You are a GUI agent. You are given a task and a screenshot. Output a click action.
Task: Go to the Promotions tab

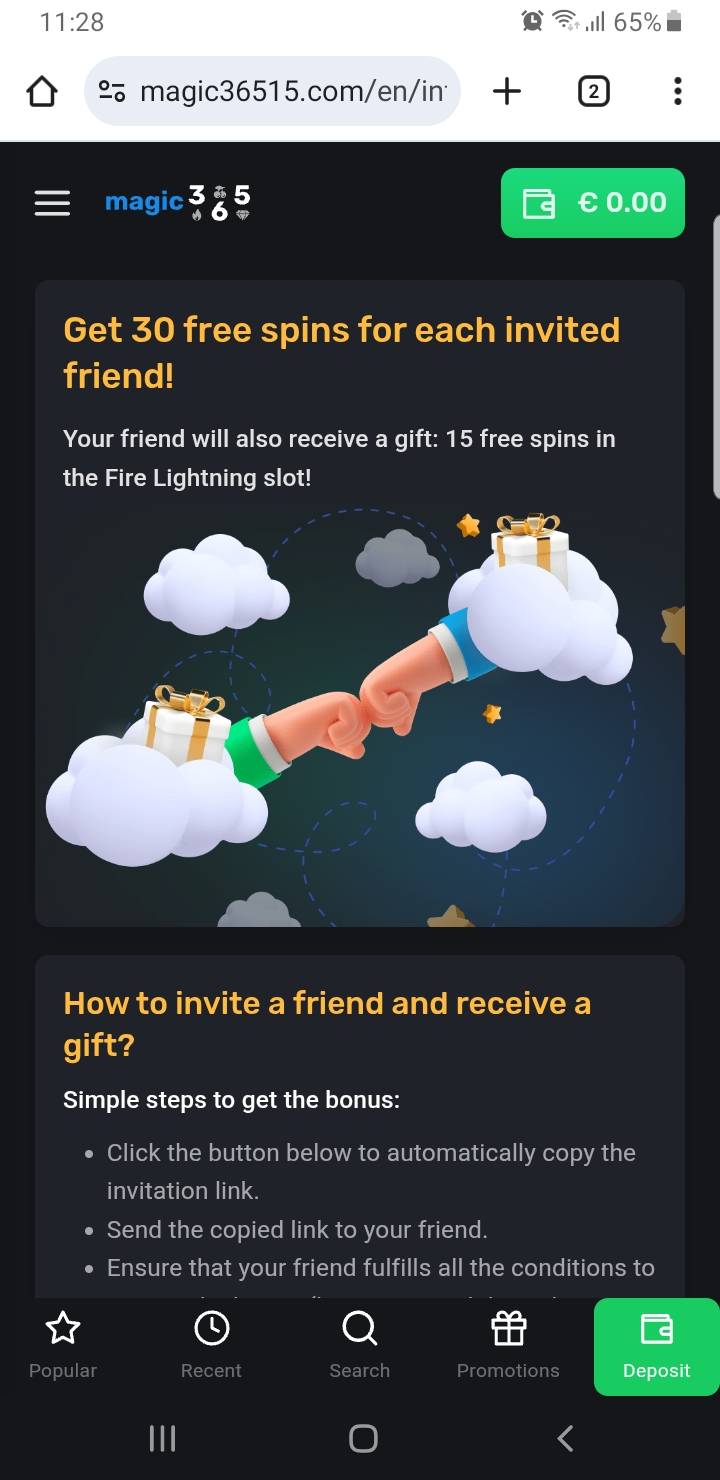coord(508,1346)
